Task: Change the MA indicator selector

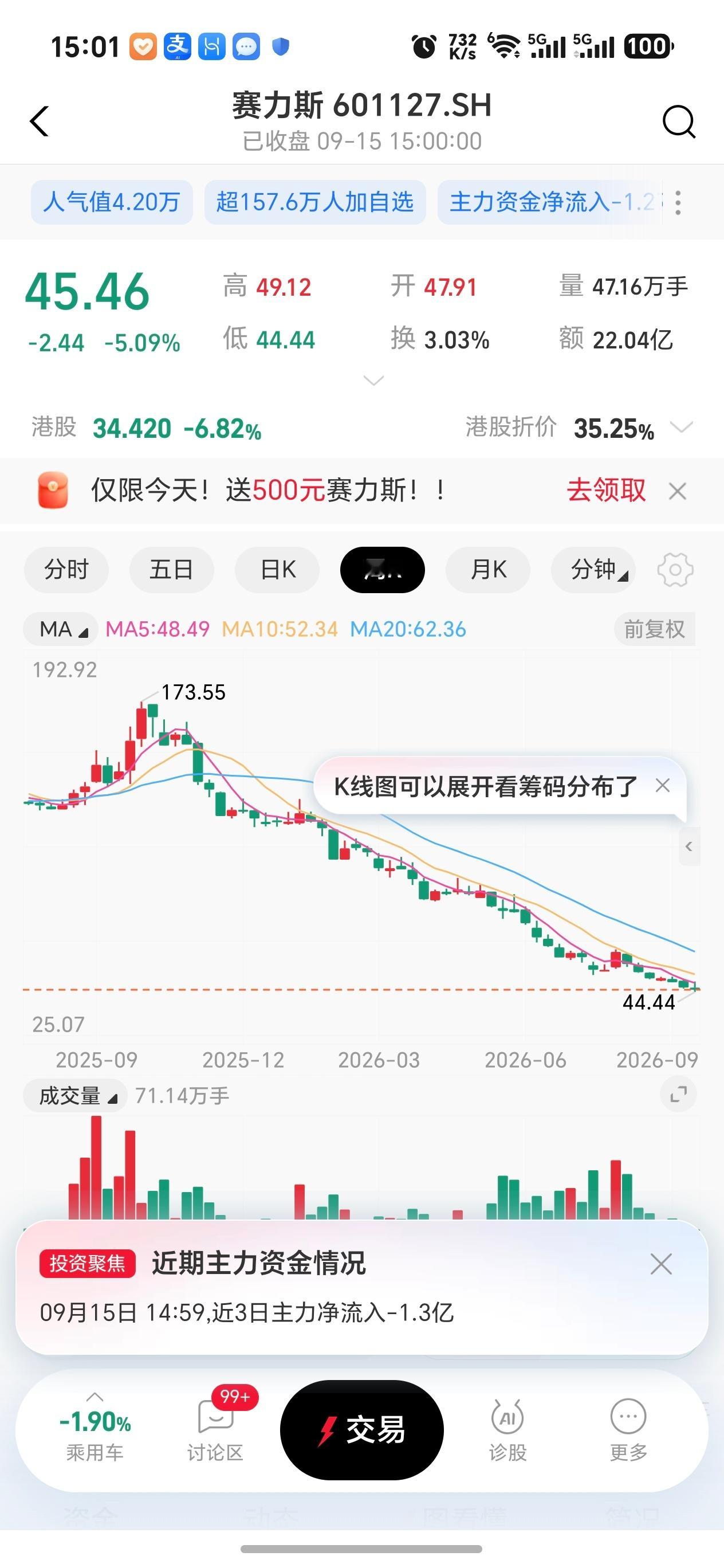Action: [61, 629]
